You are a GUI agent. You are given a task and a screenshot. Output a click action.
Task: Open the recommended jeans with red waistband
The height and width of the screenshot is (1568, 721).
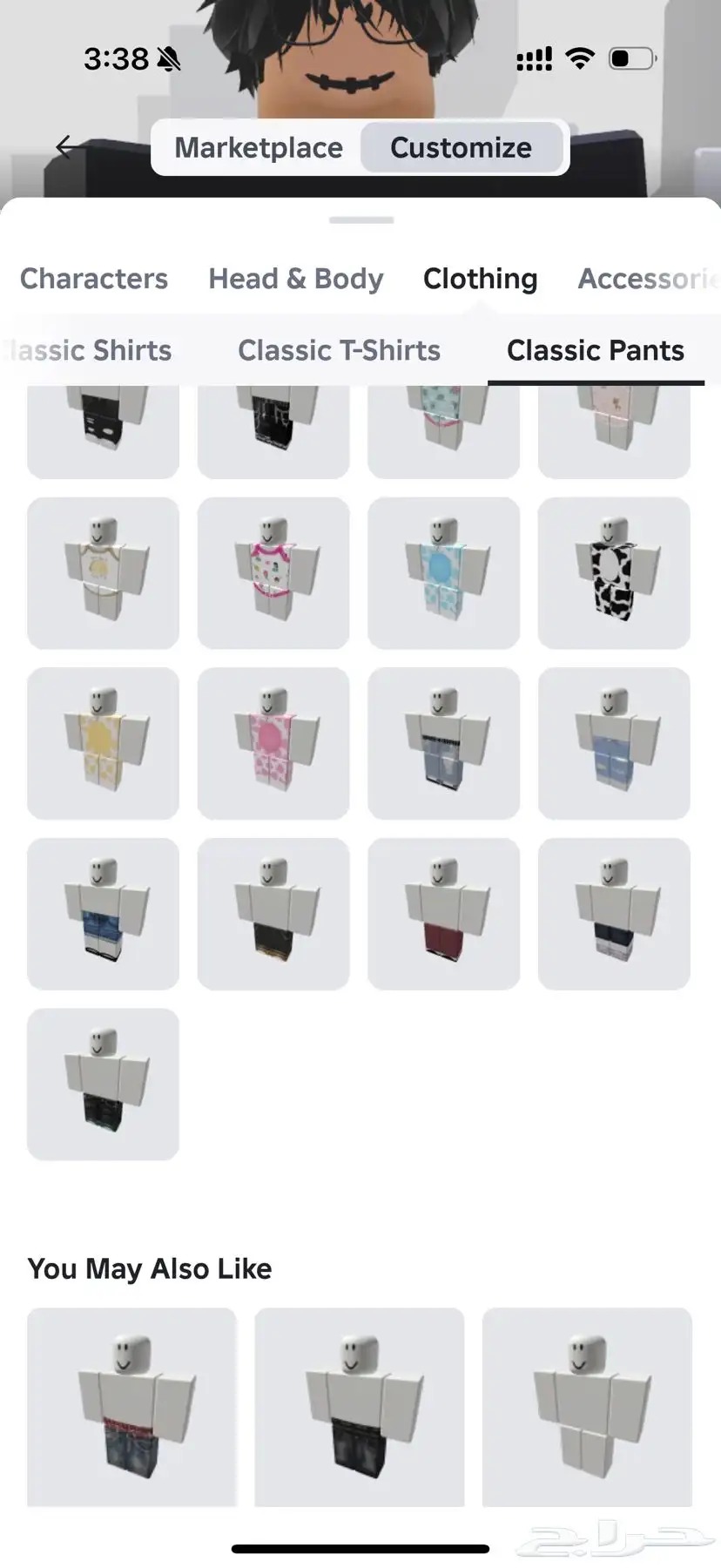[131, 1407]
